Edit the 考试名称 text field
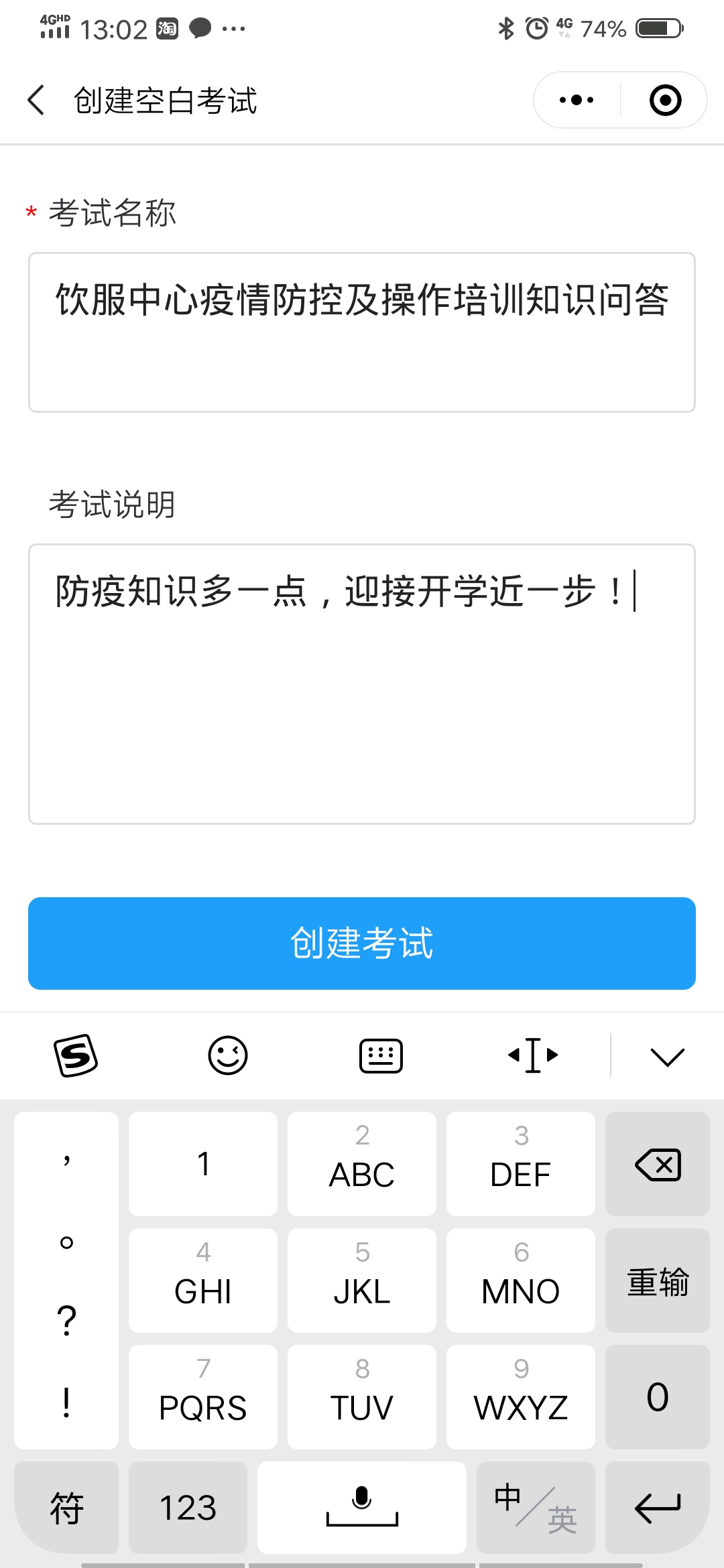Screen dimensions: 724x1568 (x=362, y=332)
